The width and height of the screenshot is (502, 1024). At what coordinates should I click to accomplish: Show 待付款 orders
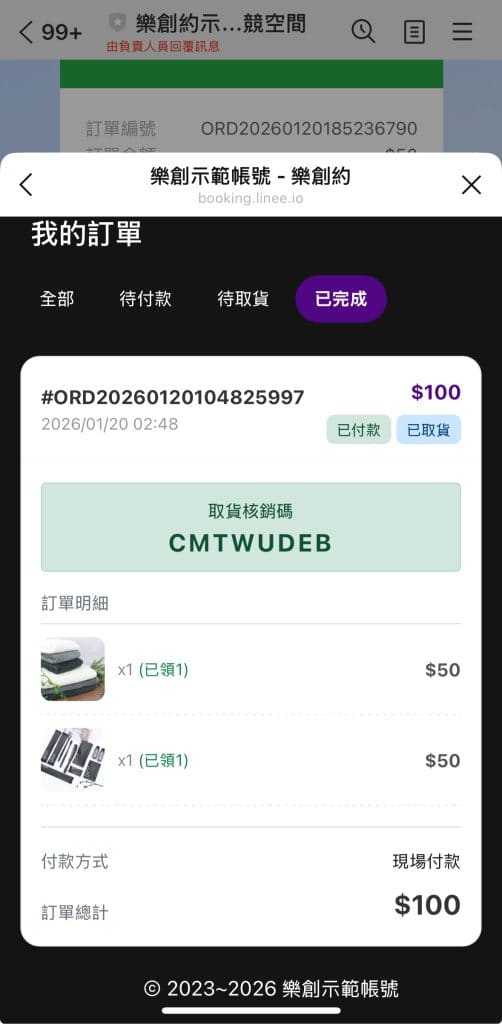[x=146, y=299]
